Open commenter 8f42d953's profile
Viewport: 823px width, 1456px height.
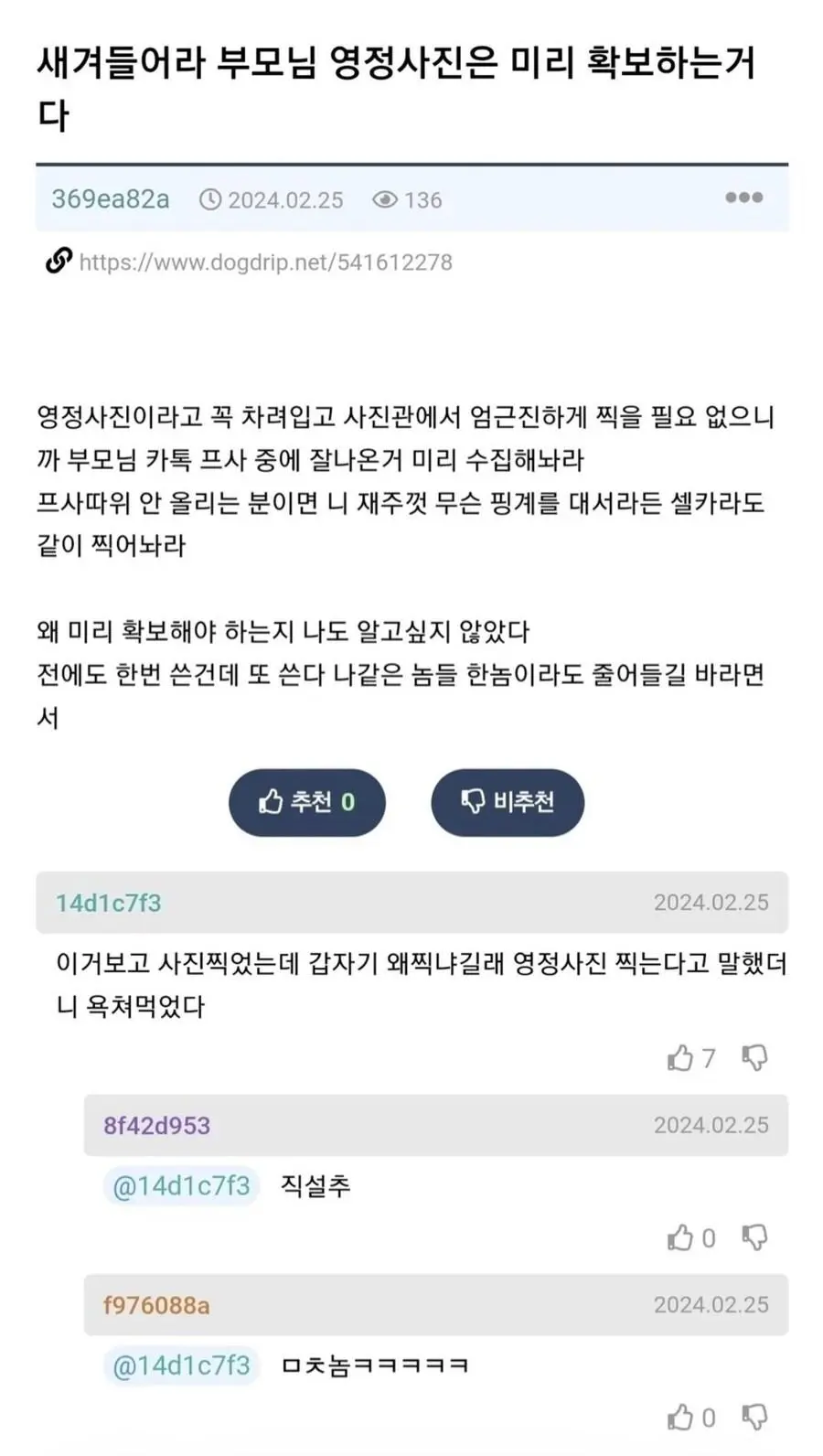156,1126
